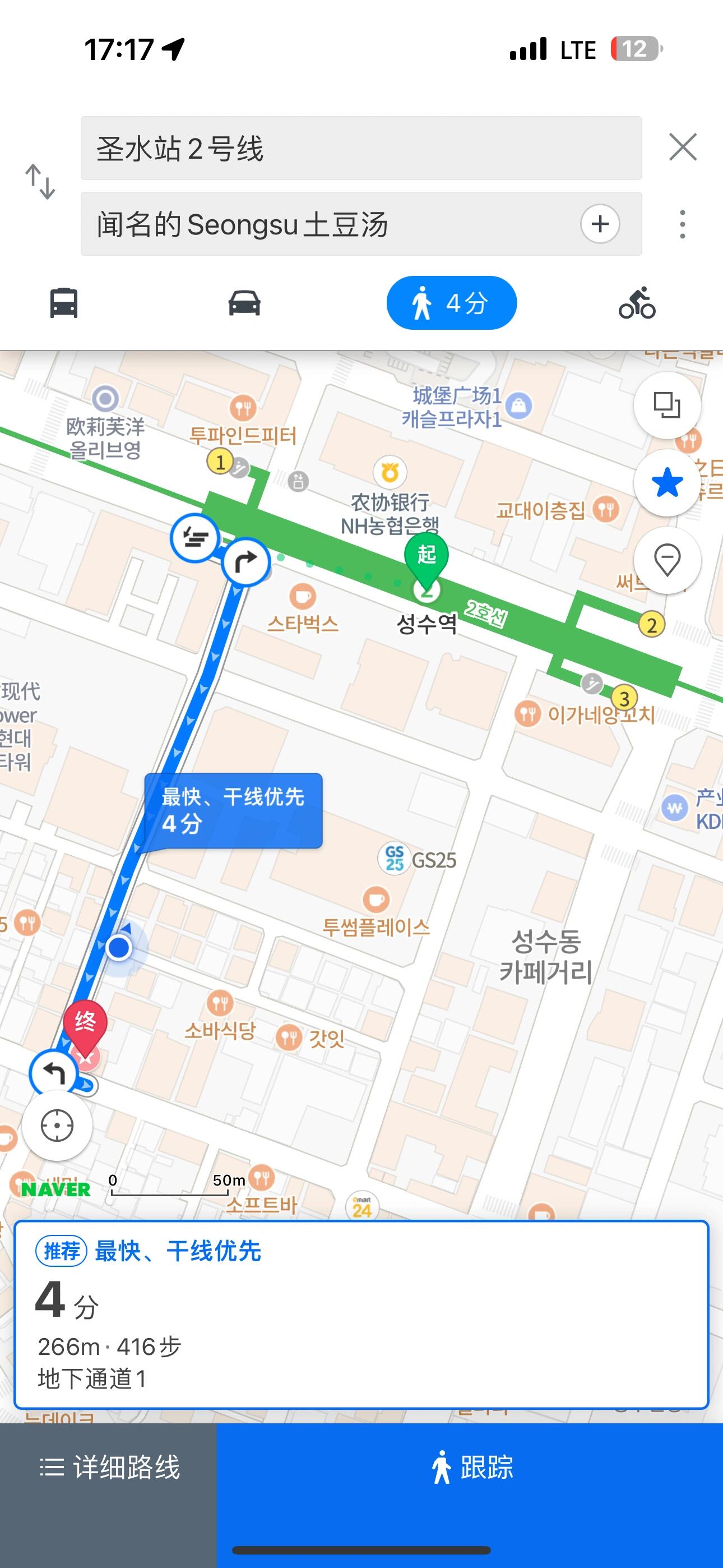723x1568 pixels.
Task: View the 详细路线 detailed route
Action: pyautogui.click(x=108, y=1467)
